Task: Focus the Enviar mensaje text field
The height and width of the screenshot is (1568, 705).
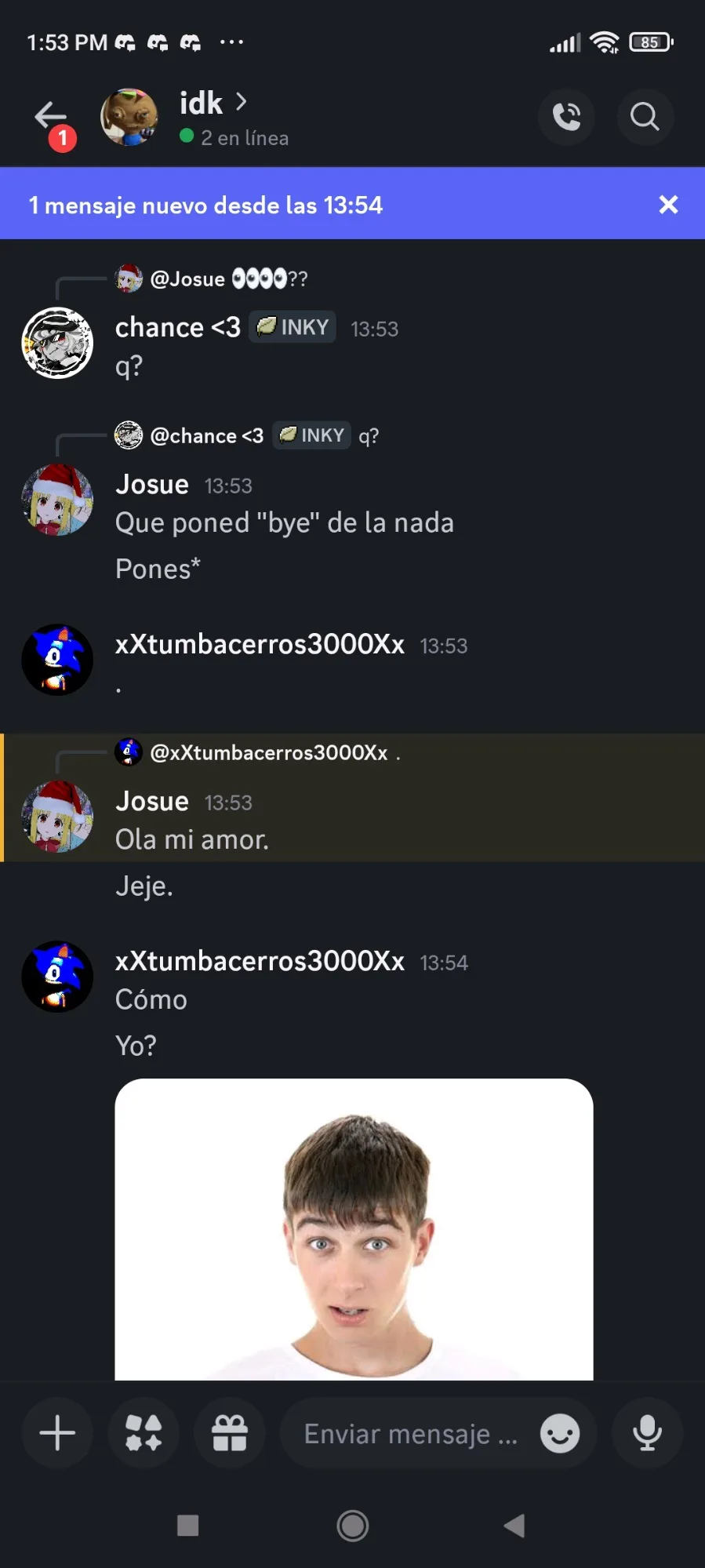Action: 408,1433
